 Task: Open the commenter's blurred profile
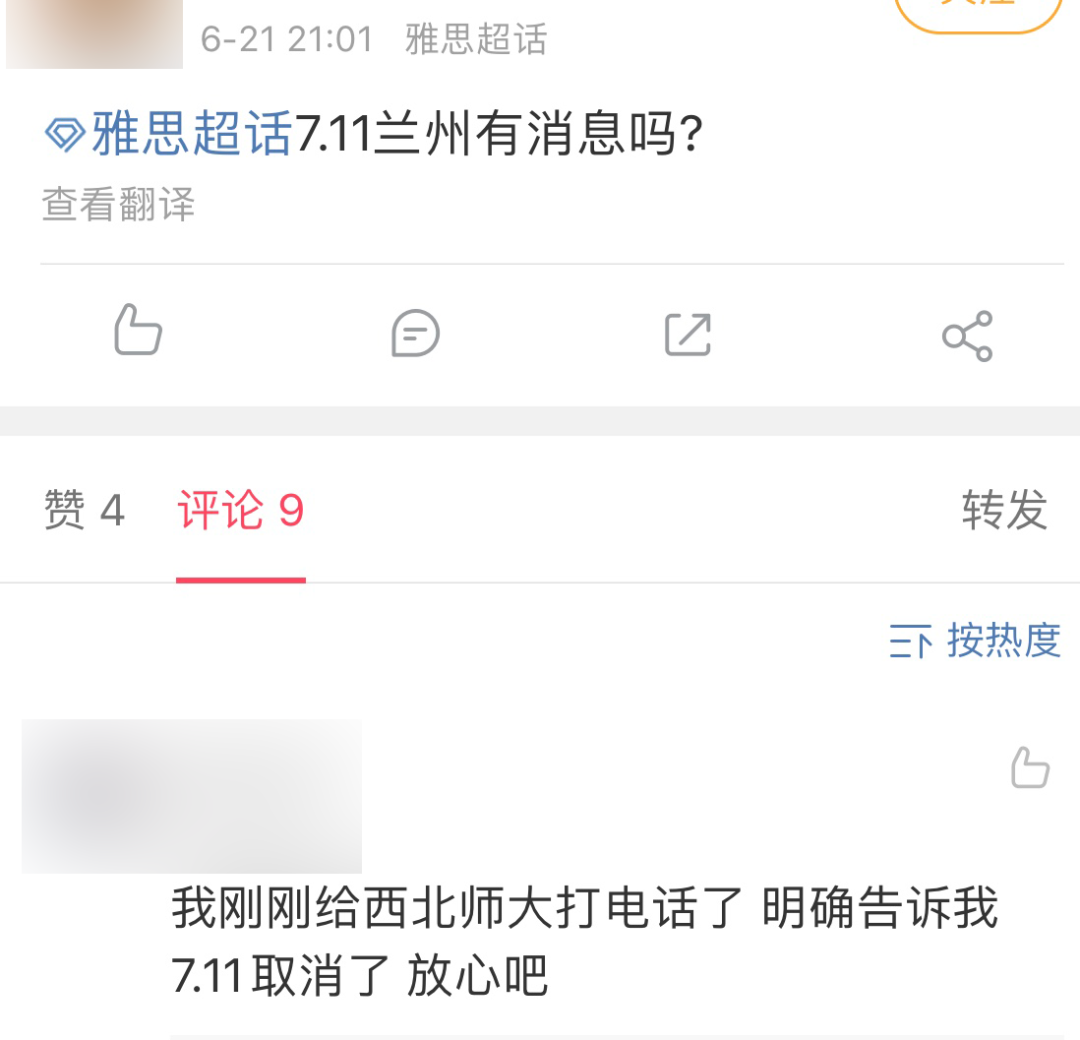[191, 795]
